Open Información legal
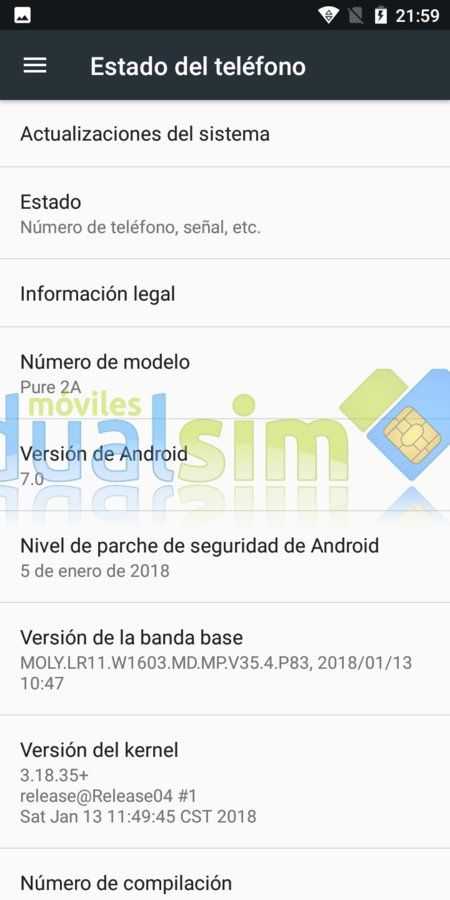 click(x=225, y=294)
